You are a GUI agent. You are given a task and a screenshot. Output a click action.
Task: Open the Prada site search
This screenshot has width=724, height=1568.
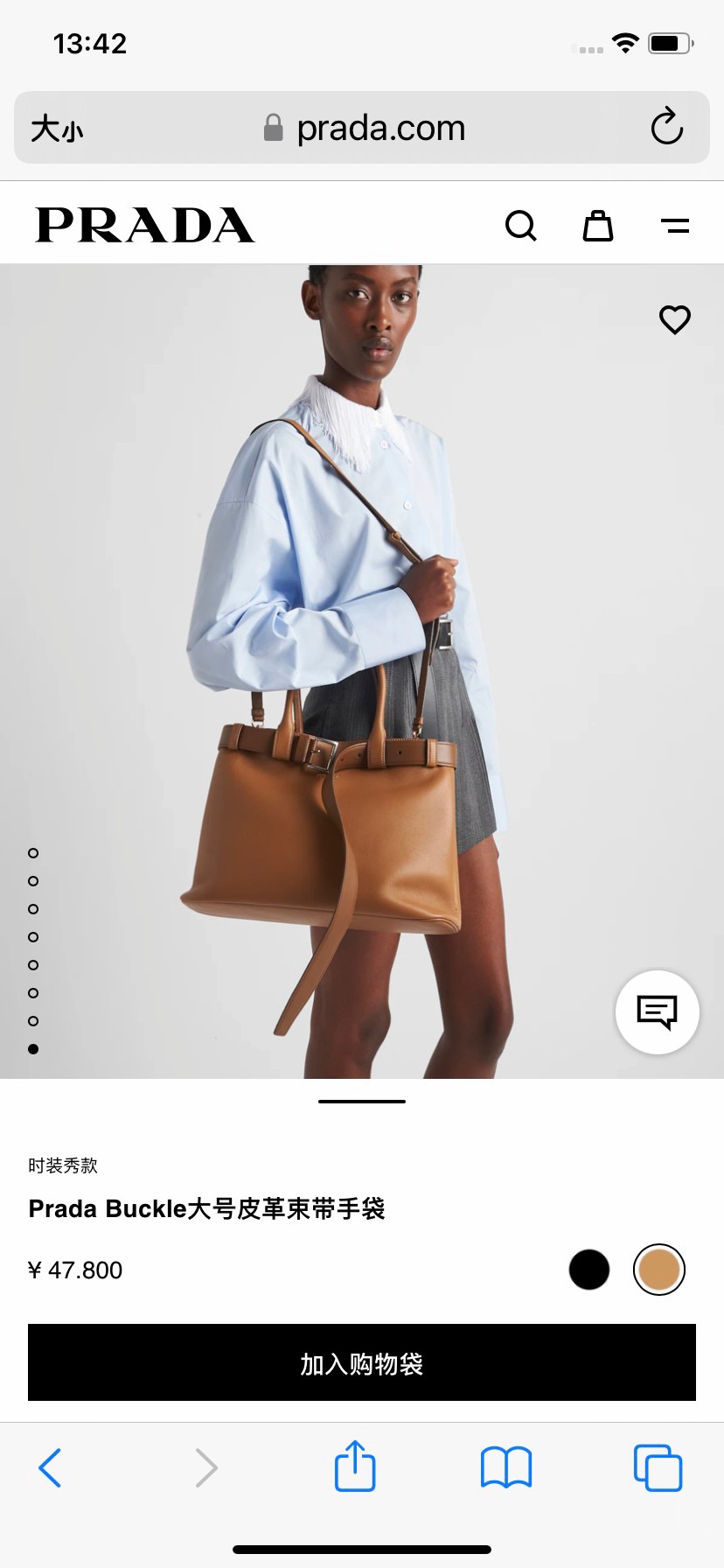pyautogui.click(x=520, y=226)
